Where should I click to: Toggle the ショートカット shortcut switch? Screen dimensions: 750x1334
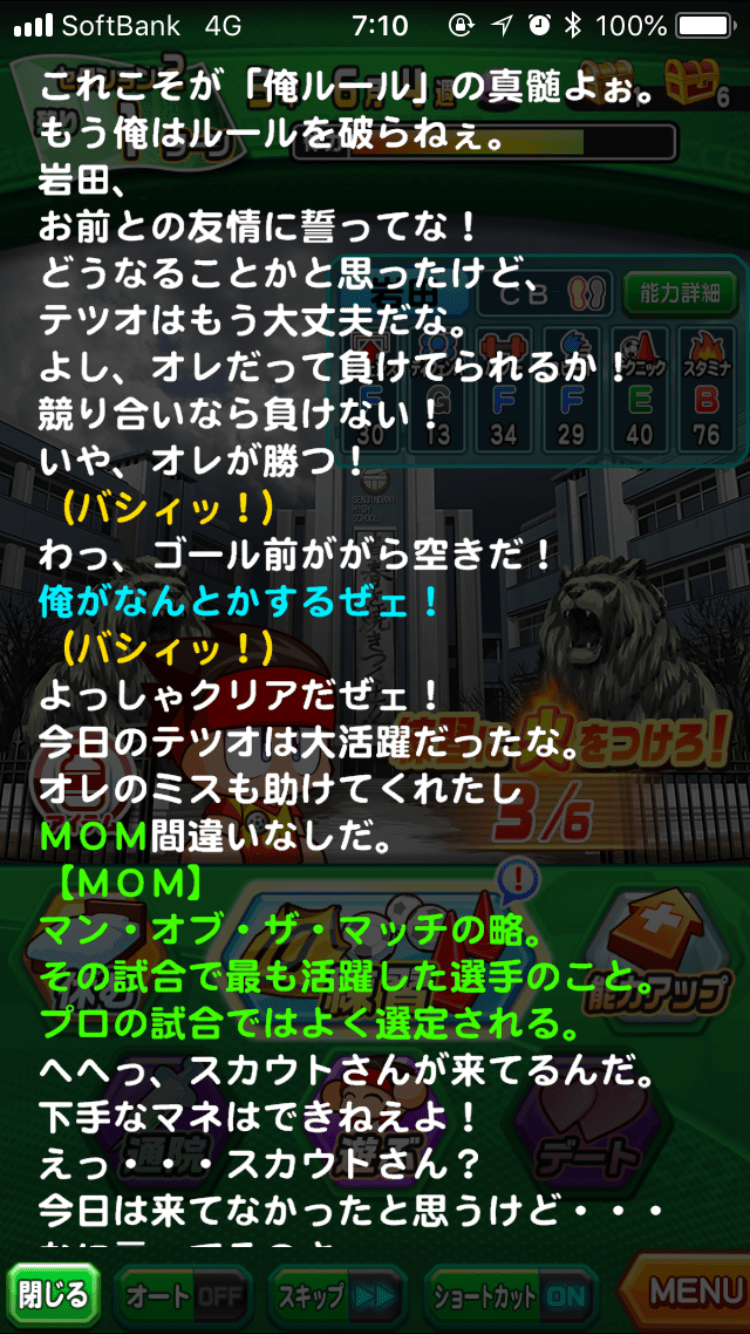(510, 1297)
